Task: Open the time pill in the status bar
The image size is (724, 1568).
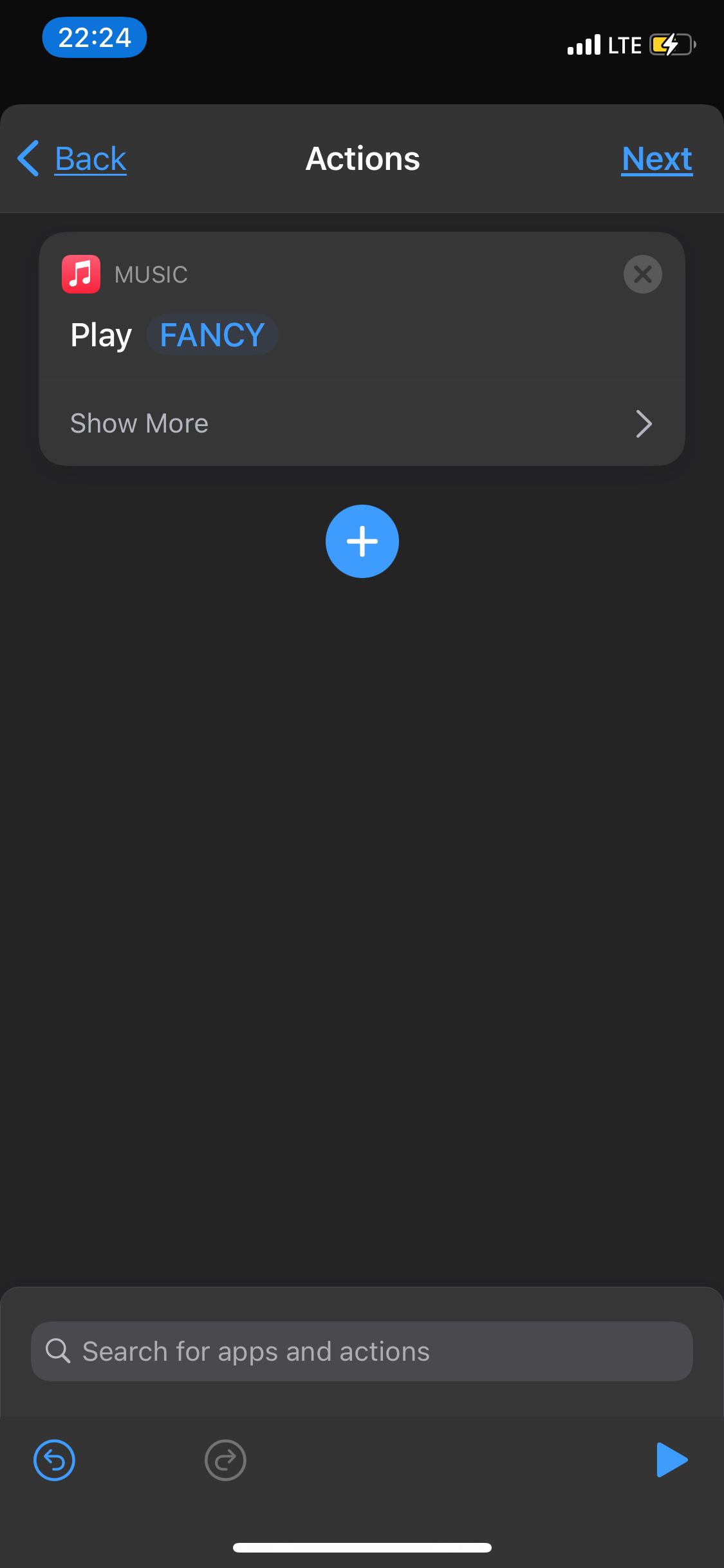Action: pos(94,37)
